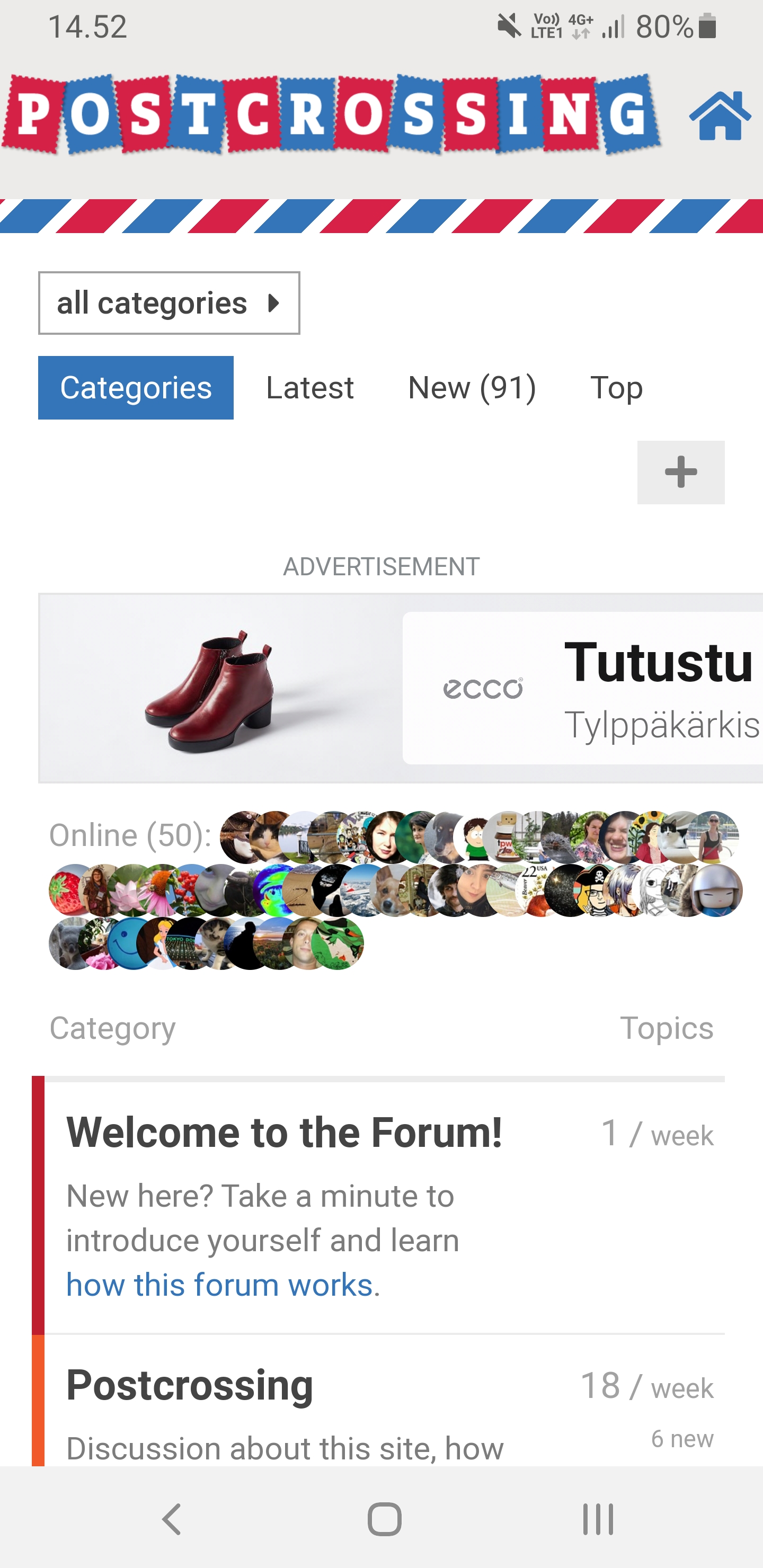763x1568 pixels.
Task: Tap the Postcrossing logo banner
Action: [x=331, y=114]
